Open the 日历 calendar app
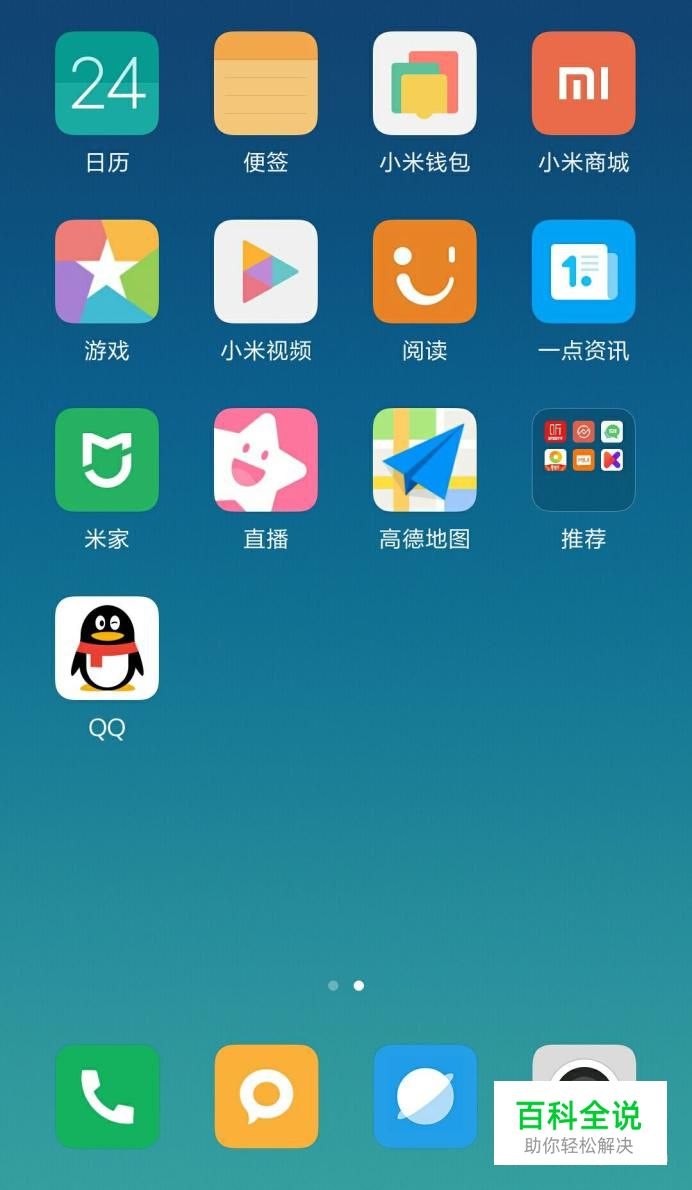The image size is (692, 1190). click(x=107, y=83)
